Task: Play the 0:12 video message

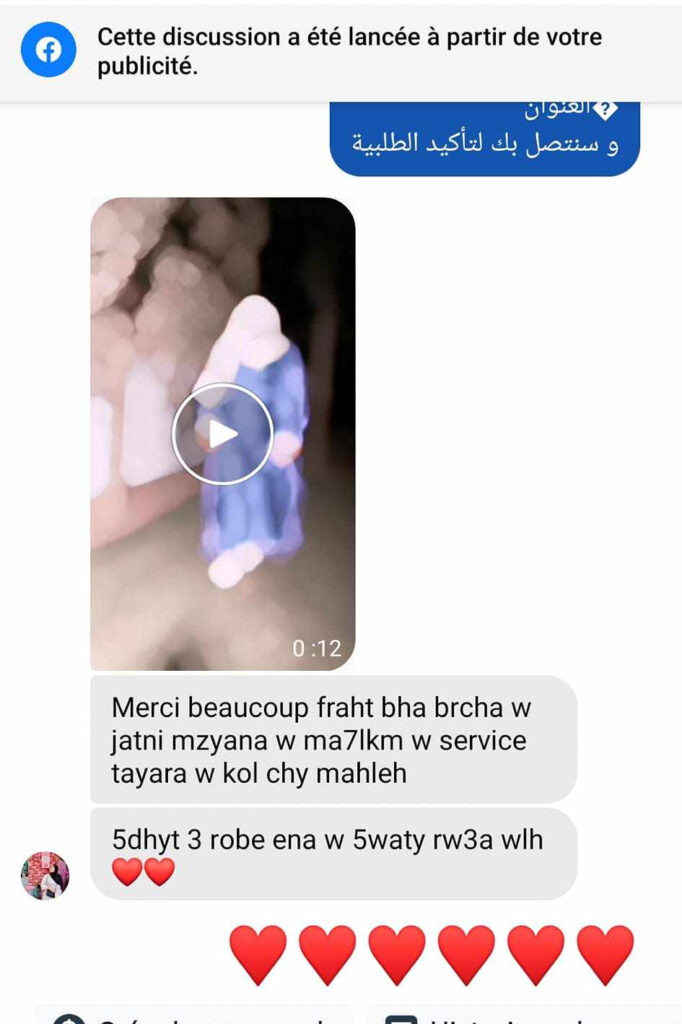Action: pos(222,434)
